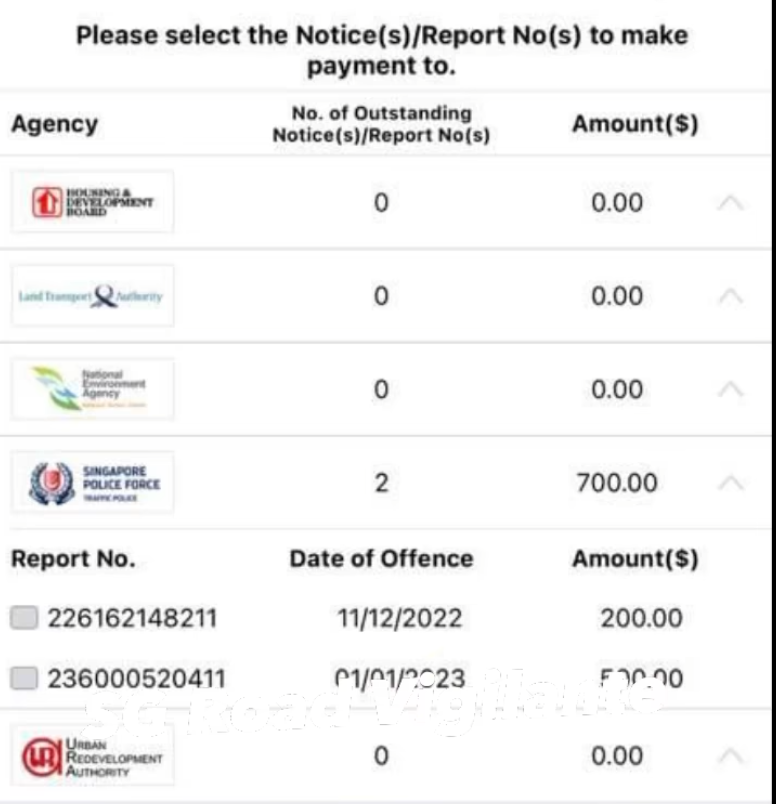Viewport: 776px width, 804px height.
Task: Tick the checkbox for report 236000520411
Action: 24,678
